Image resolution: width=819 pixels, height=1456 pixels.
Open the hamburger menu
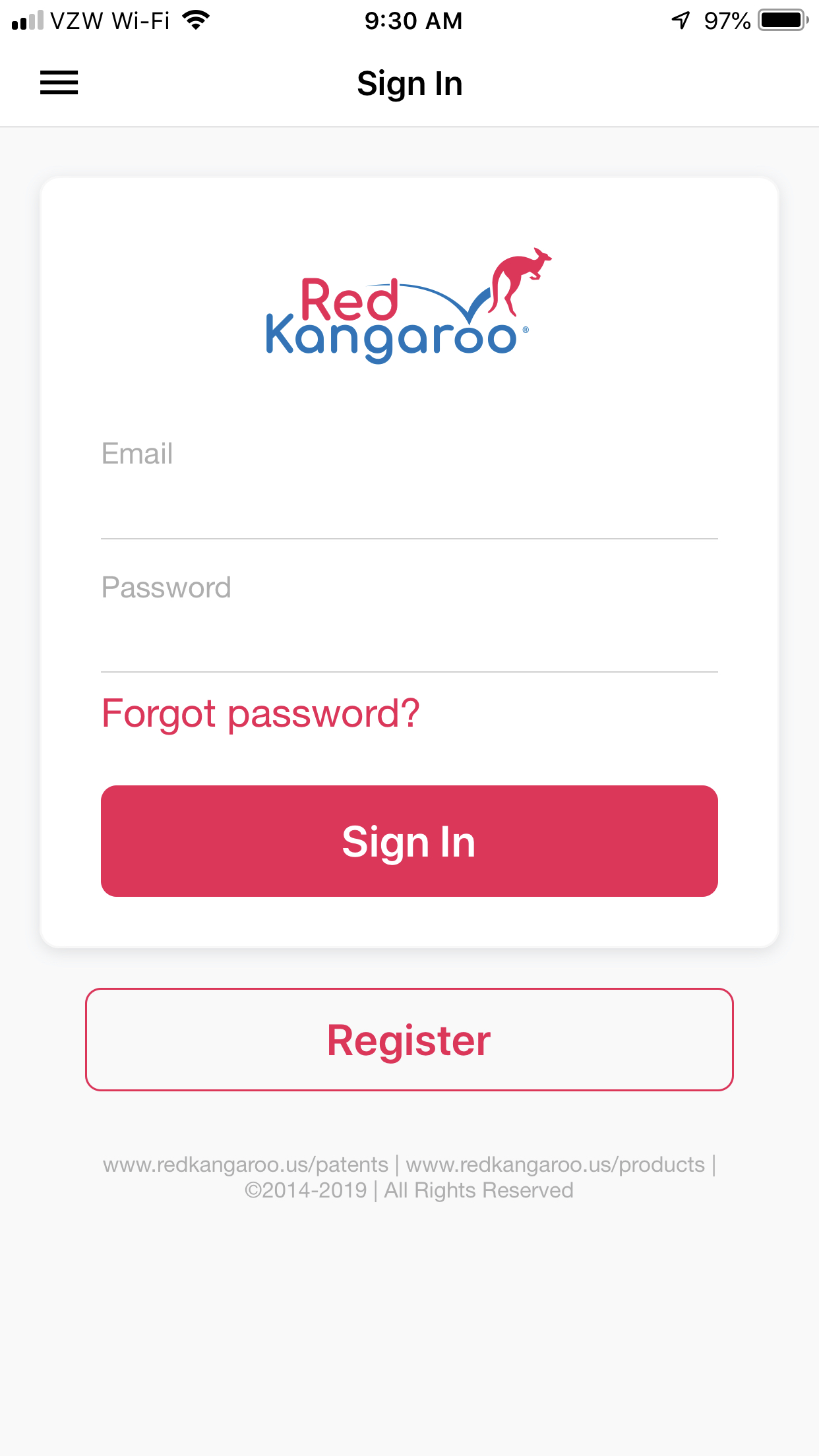[59, 83]
